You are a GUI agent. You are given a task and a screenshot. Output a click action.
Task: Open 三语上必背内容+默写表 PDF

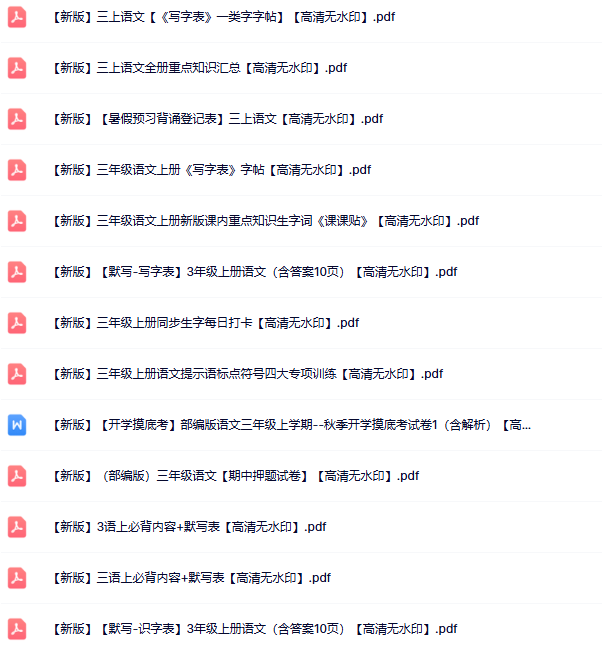click(x=190, y=578)
